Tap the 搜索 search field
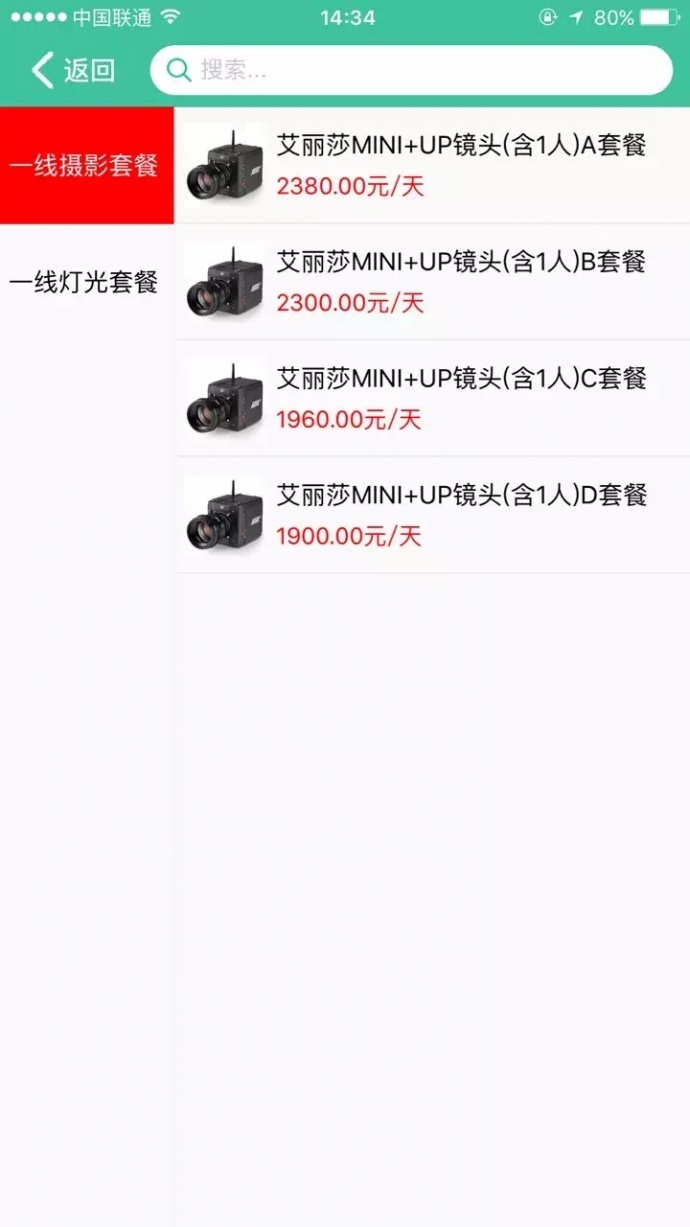The image size is (690, 1227). coord(411,70)
